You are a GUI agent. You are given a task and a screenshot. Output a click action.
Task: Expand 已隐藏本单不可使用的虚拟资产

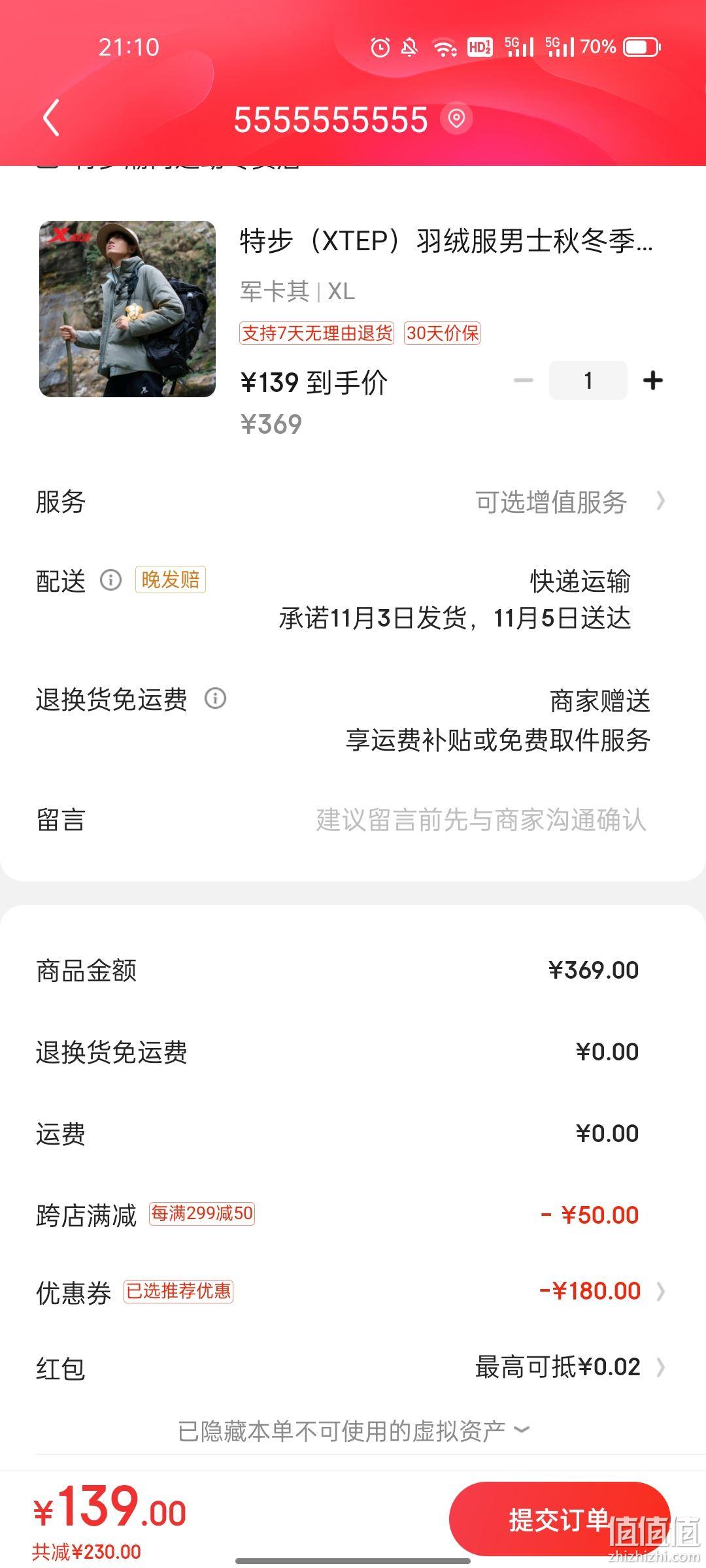coord(353,1431)
